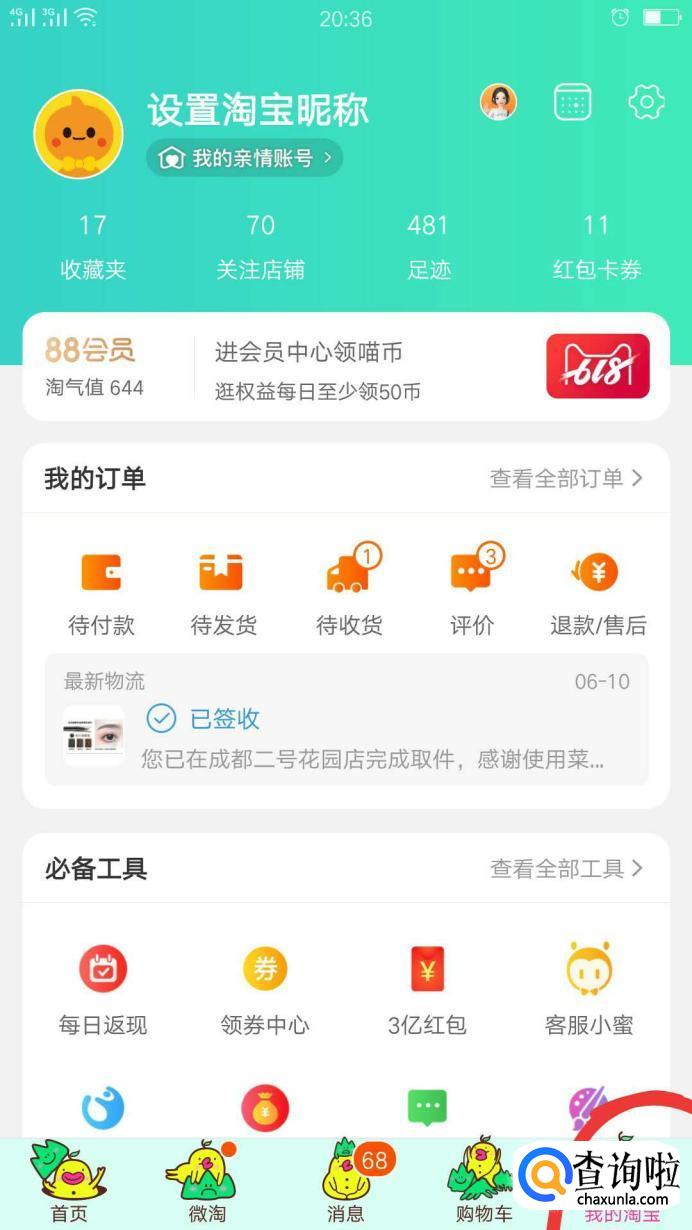Switch to the 消息 messages tab
Screen dimensions: 692x1230
click(346, 1187)
